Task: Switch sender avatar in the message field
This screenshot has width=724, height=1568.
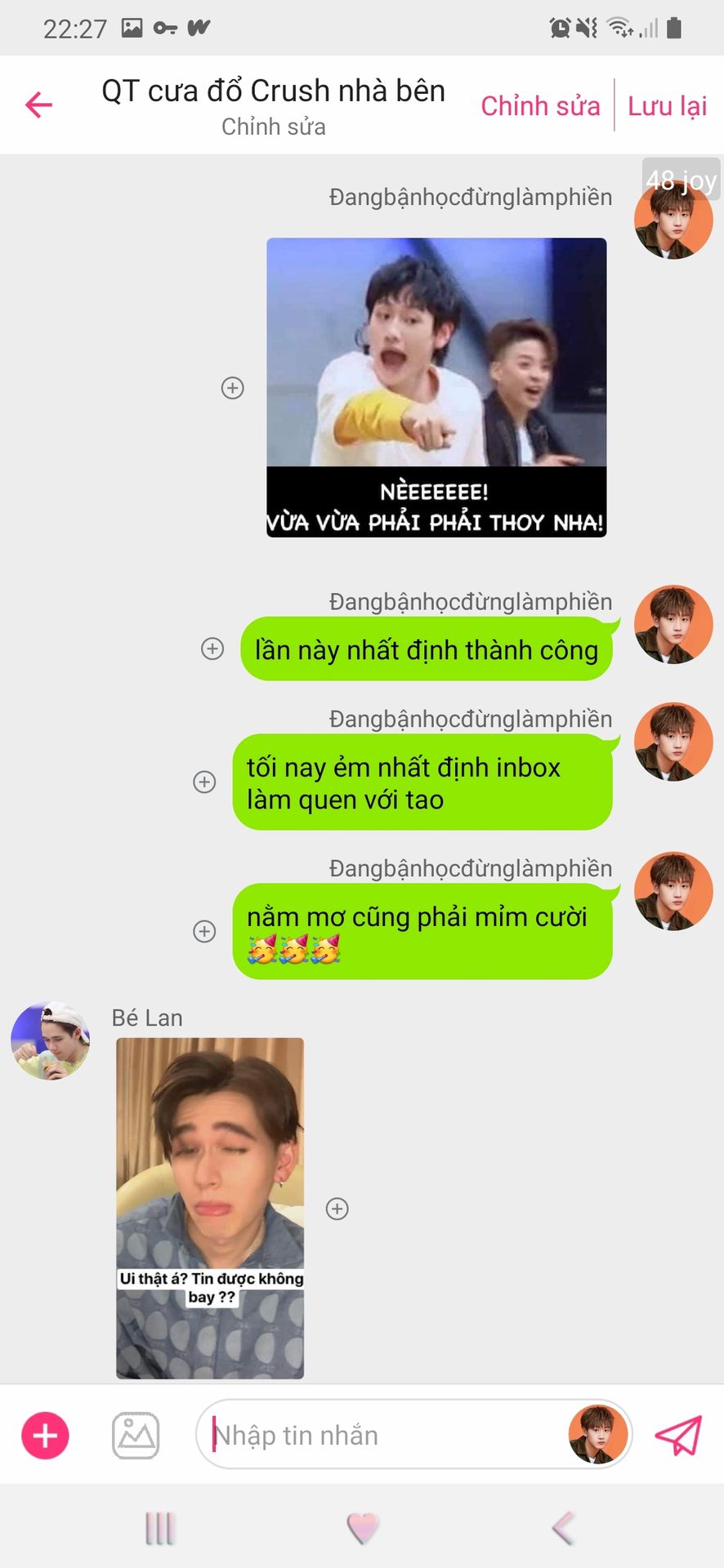Action: click(x=597, y=1435)
